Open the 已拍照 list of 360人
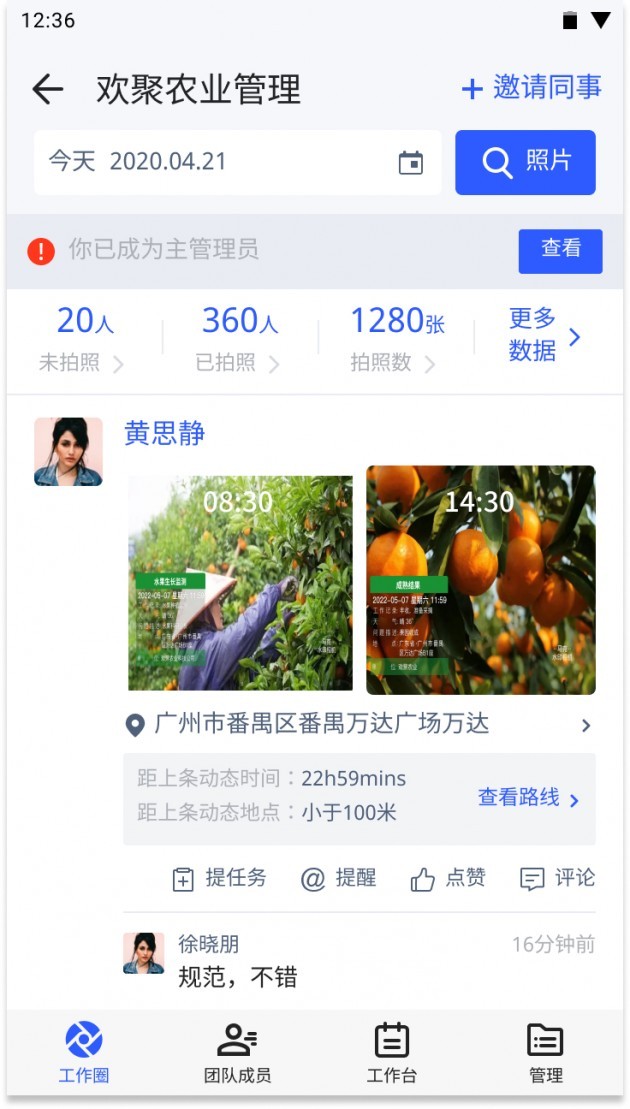The width and height of the screenshot is (630, 1109). pyautogui.click(x=239, y=338)
